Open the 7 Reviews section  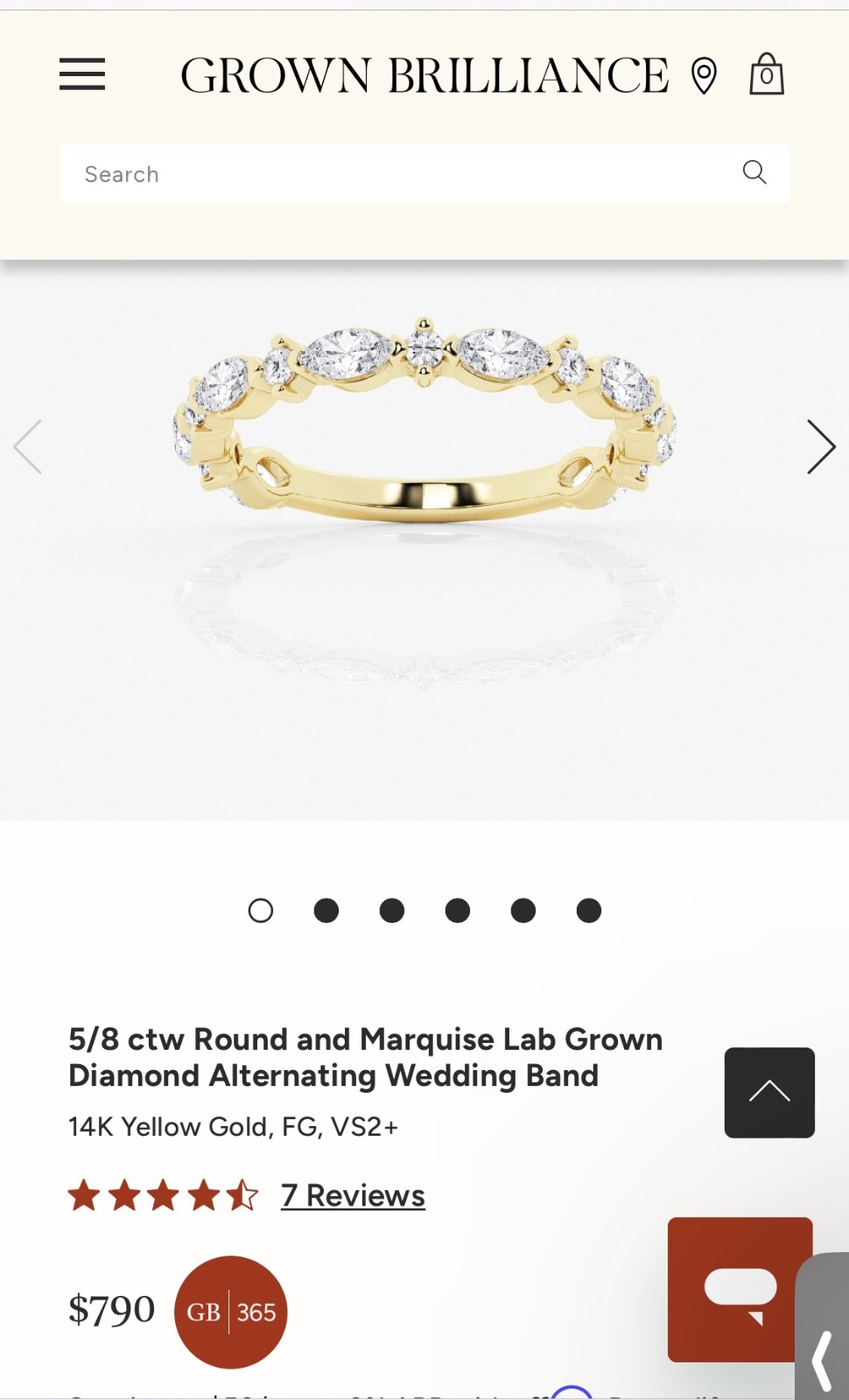(352, 1194)
